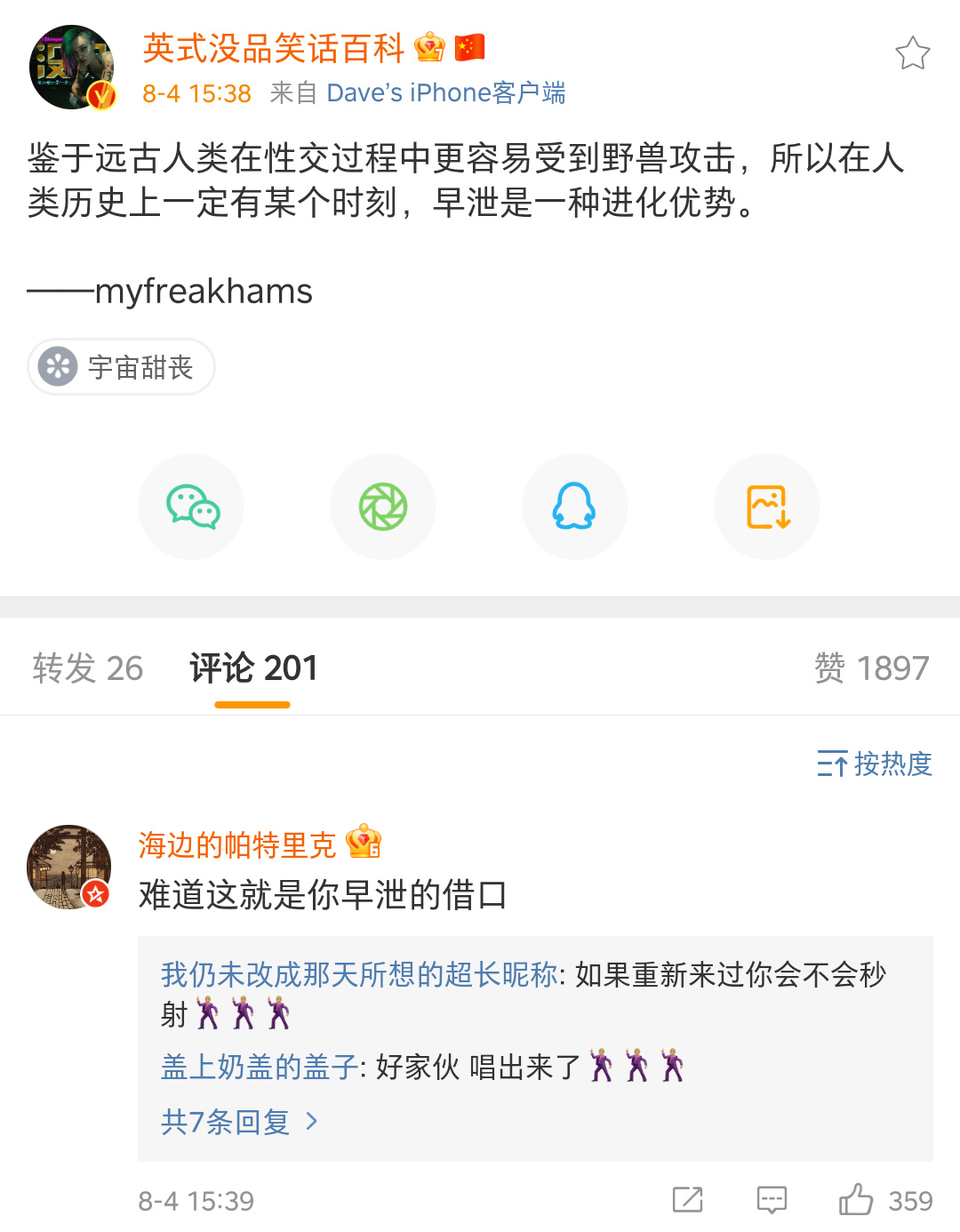960x1232 pixels.
Task: Switch to the 转发 26 tab
Action: [87, 668]
